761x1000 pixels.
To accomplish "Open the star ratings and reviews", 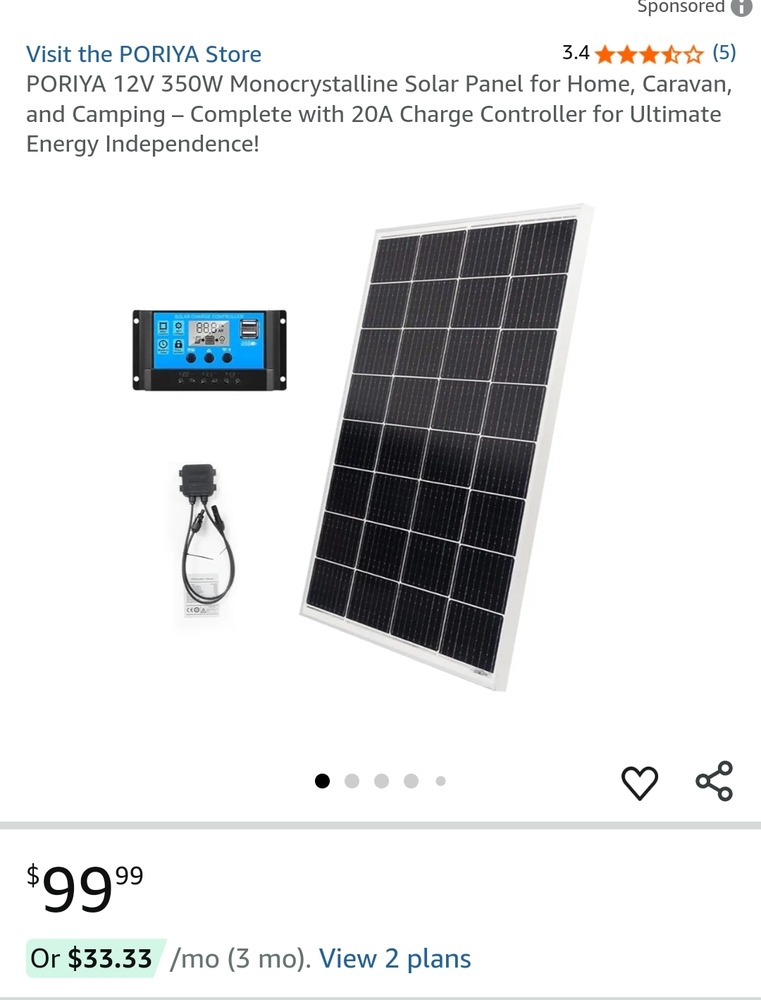I will (649, 54).
